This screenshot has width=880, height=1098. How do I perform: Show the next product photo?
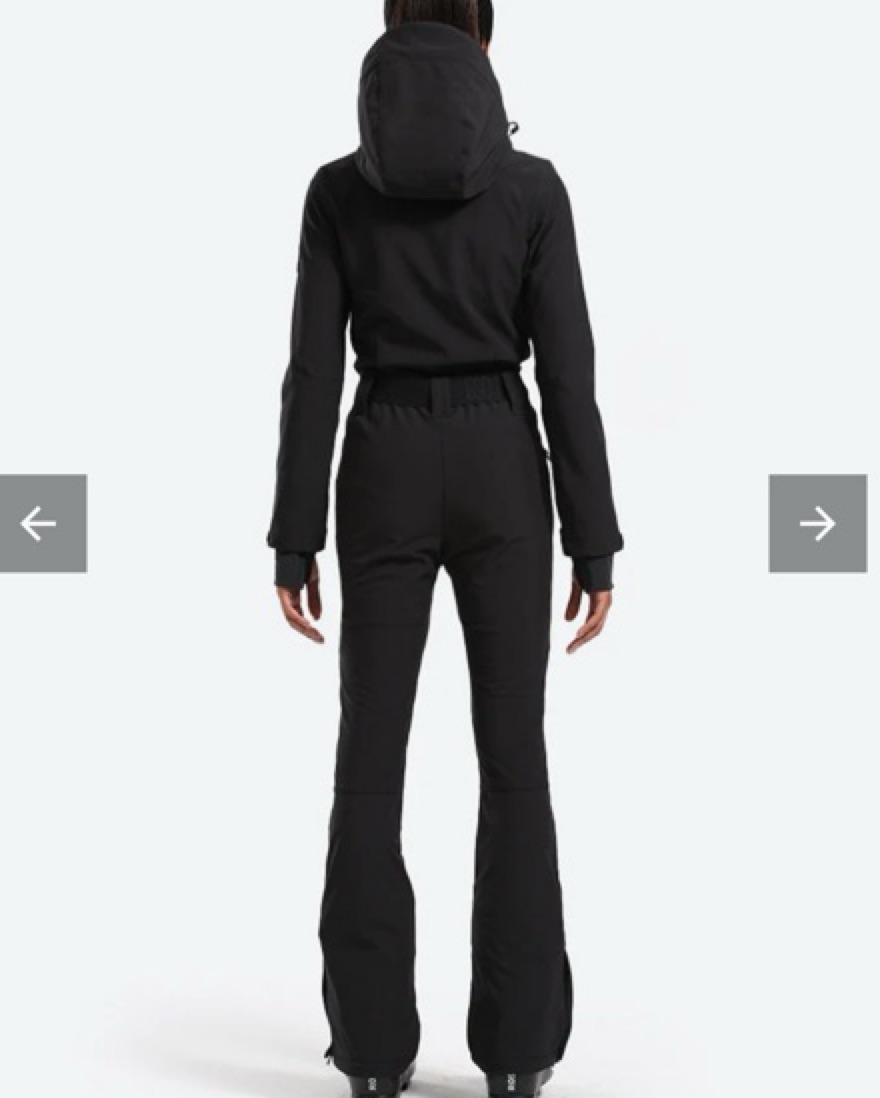coord(817,523)
